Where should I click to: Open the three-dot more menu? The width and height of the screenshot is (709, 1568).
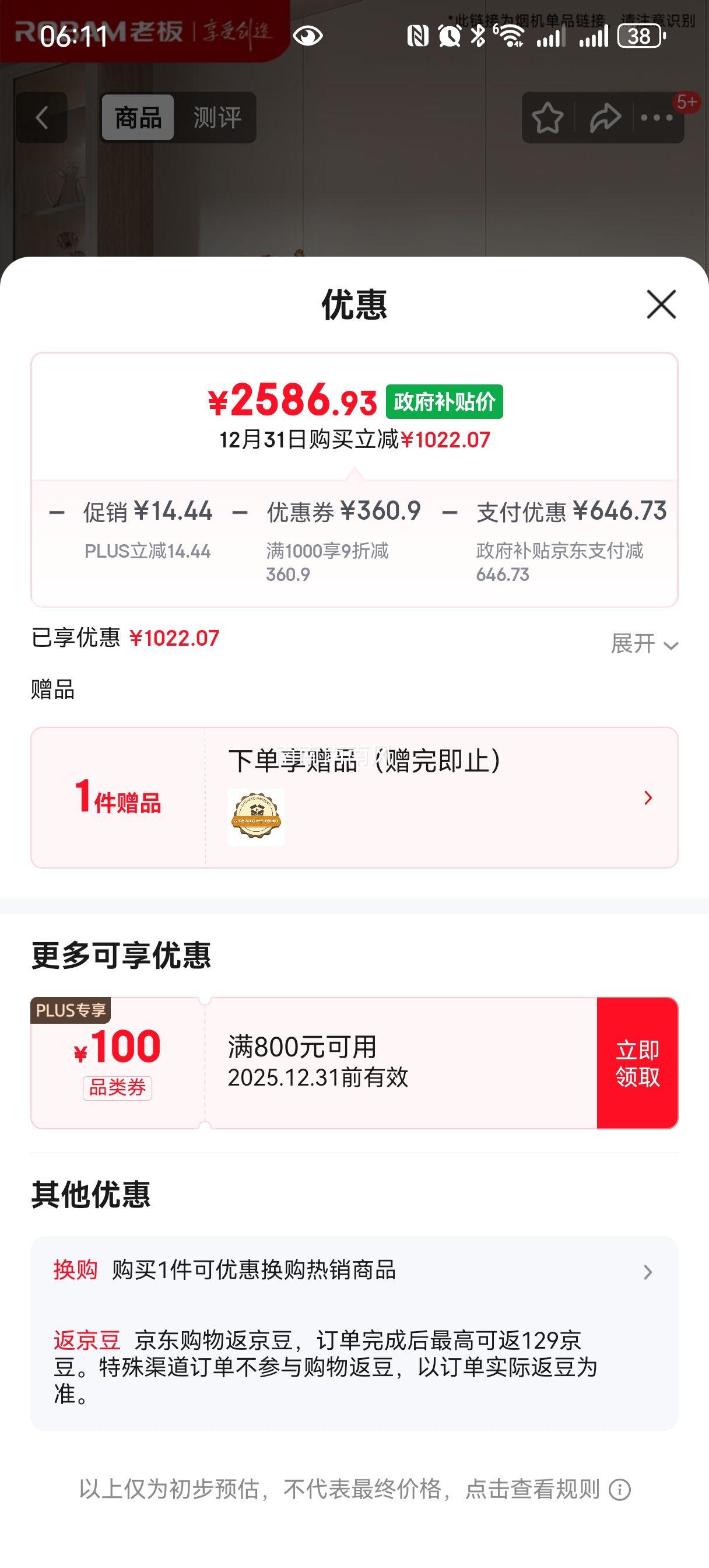coord(657,117)
